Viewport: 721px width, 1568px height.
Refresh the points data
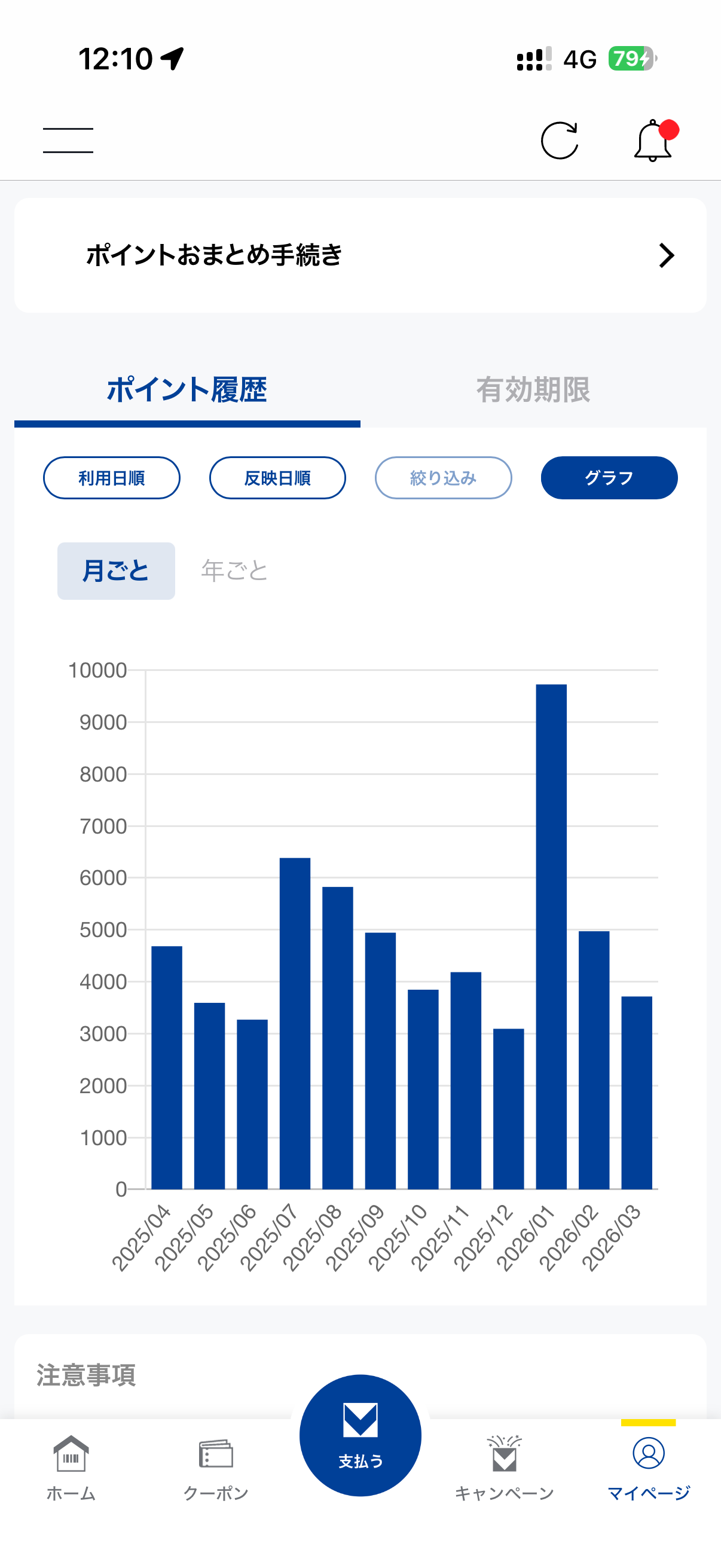coord(560,141)
